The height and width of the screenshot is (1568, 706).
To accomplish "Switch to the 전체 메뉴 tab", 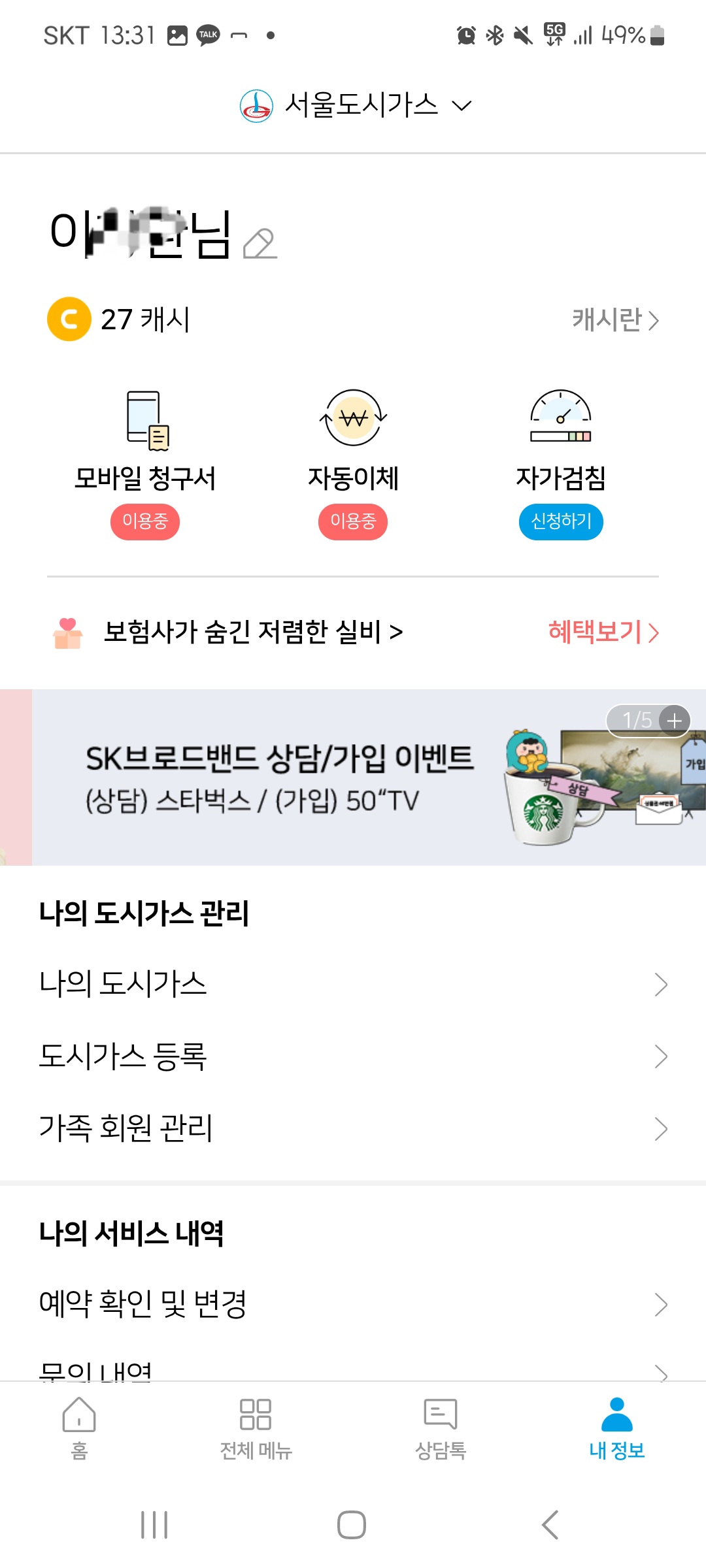I will 256,1429.
